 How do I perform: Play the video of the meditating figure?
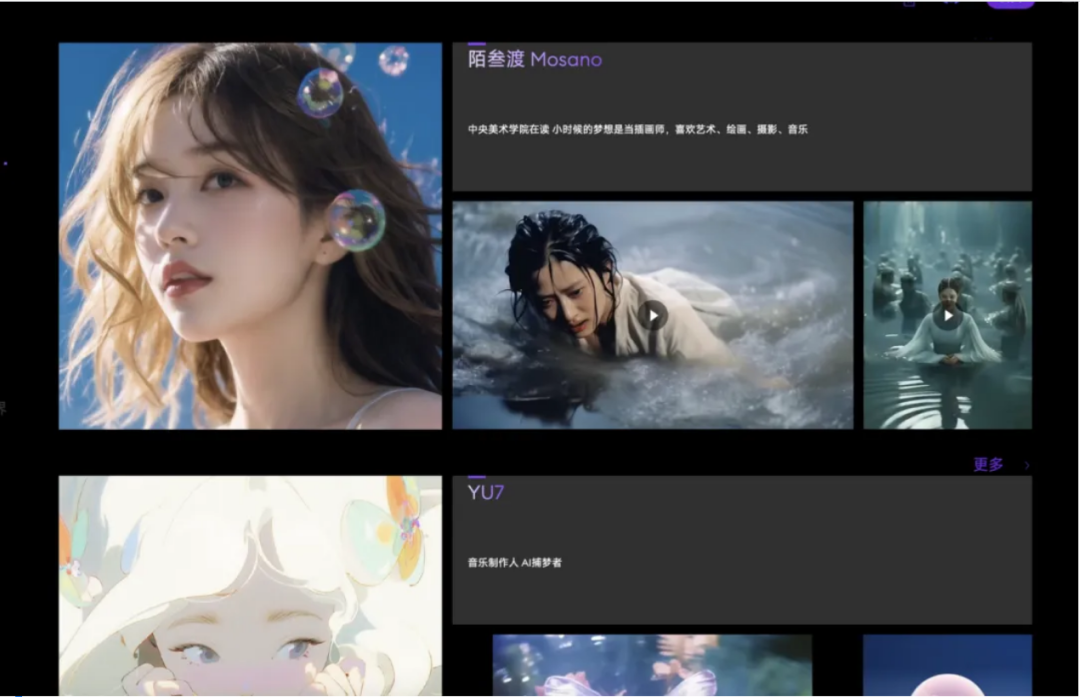point(947,316)
